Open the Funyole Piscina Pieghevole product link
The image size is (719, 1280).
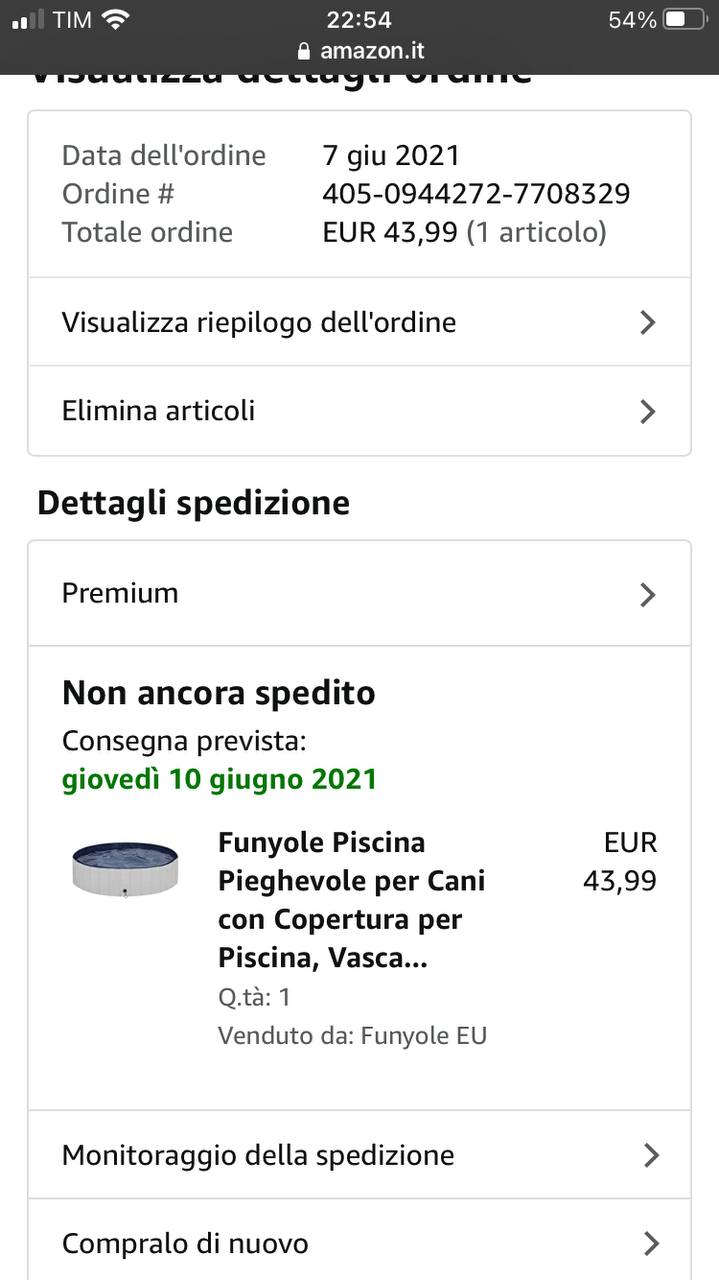click(x=351, y=900)
